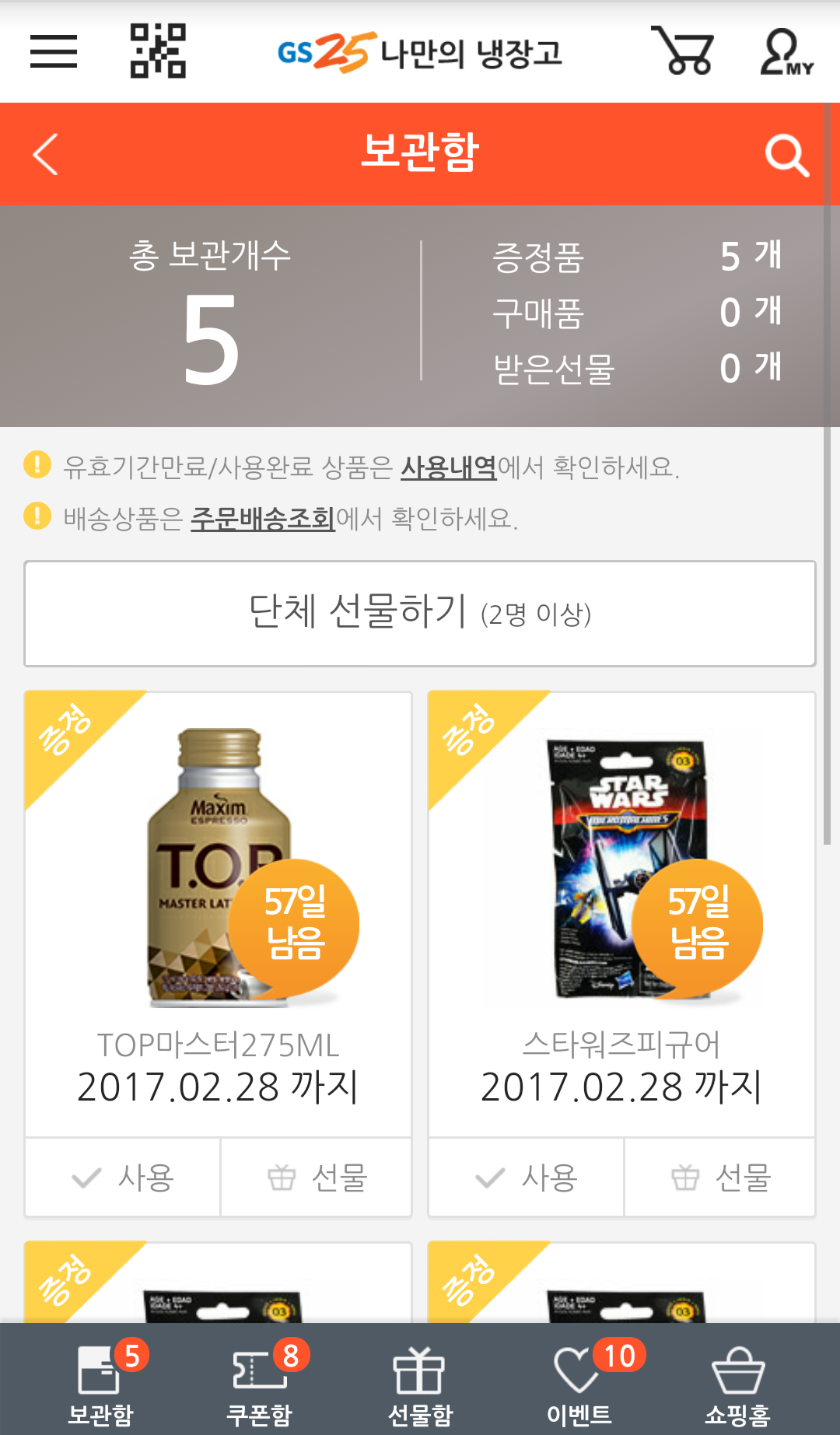Use the TOP마스터275ML item
The image size is (840, 1435).
[x=123, y=1178]
